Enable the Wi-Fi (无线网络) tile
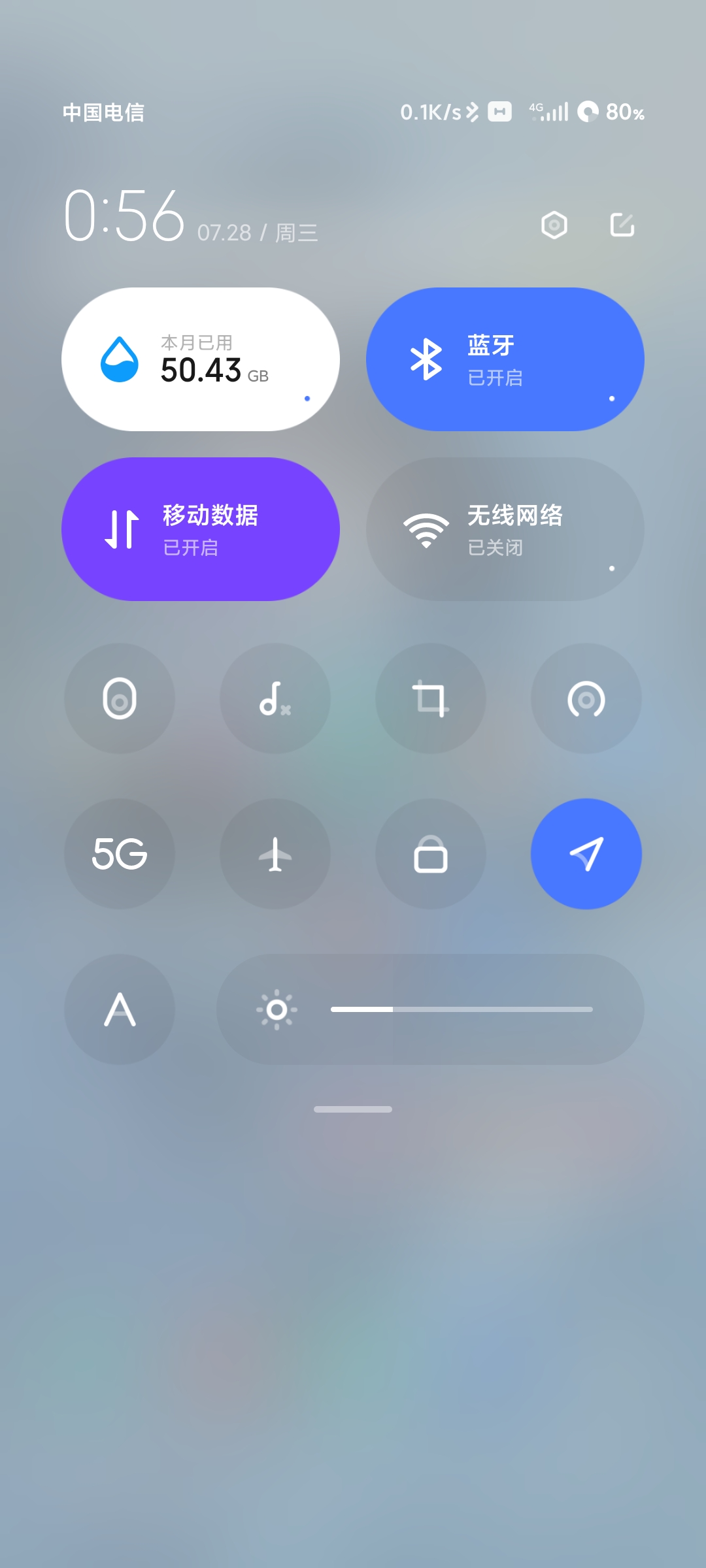Screen dimensions: 706x1568 point(505,529)
